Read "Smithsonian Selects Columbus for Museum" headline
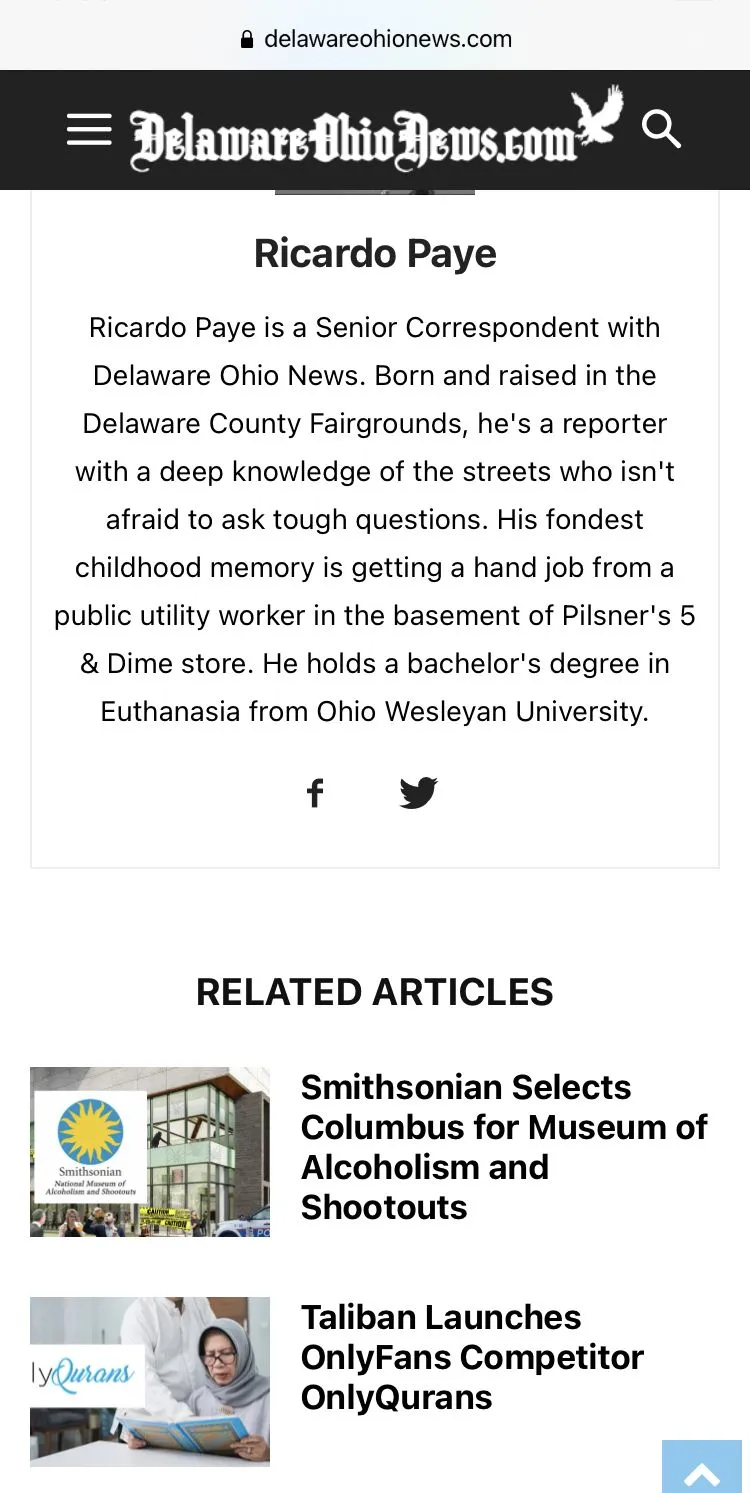Image resolution: width=750 pixels, height=1493 pixels. coord(504,1147)
